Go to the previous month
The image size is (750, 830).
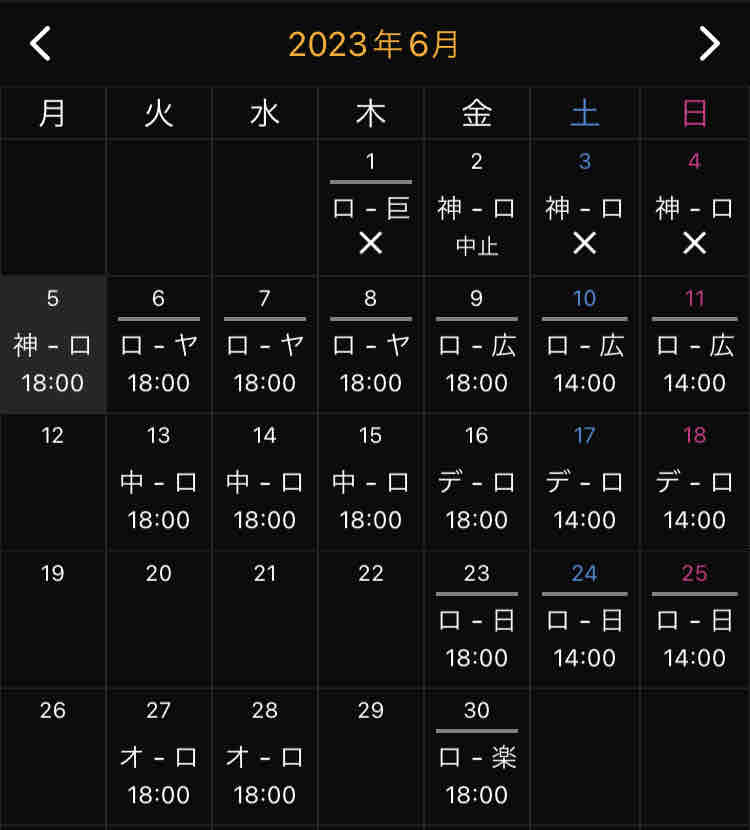[x=40, y=43]
